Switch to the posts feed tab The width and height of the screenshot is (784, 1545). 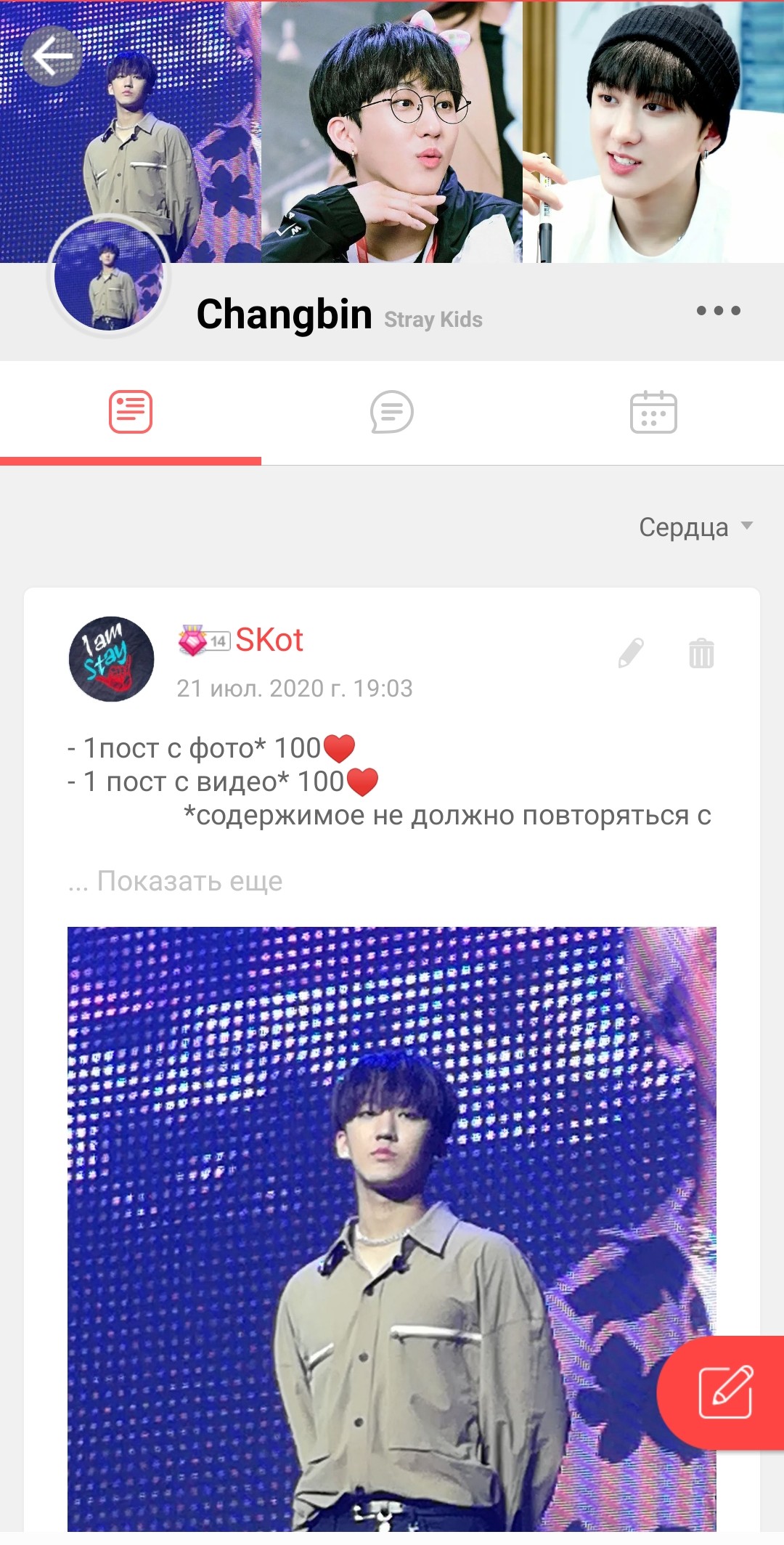pyautogui.click(x=131, y=412)
